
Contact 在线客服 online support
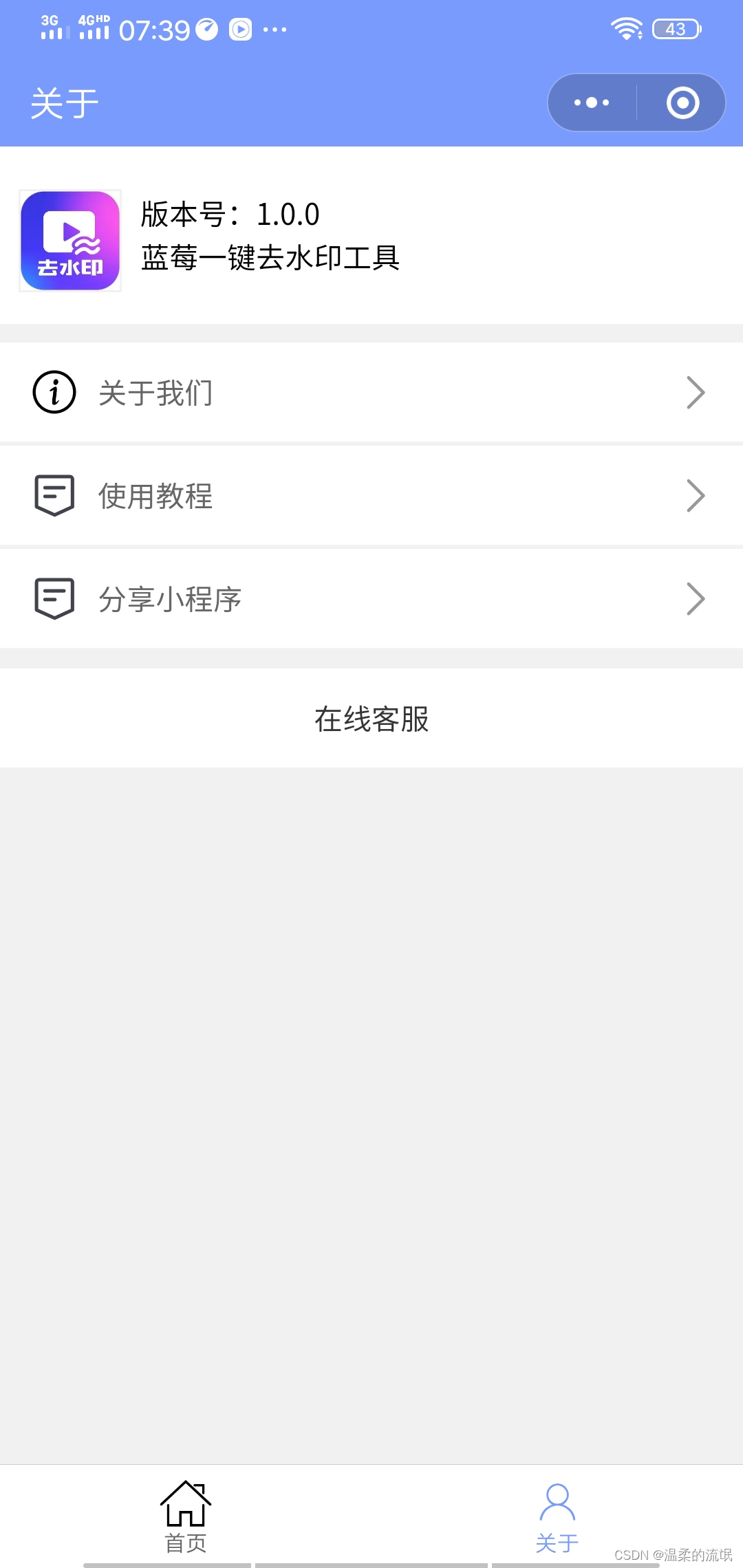[371, 719]
